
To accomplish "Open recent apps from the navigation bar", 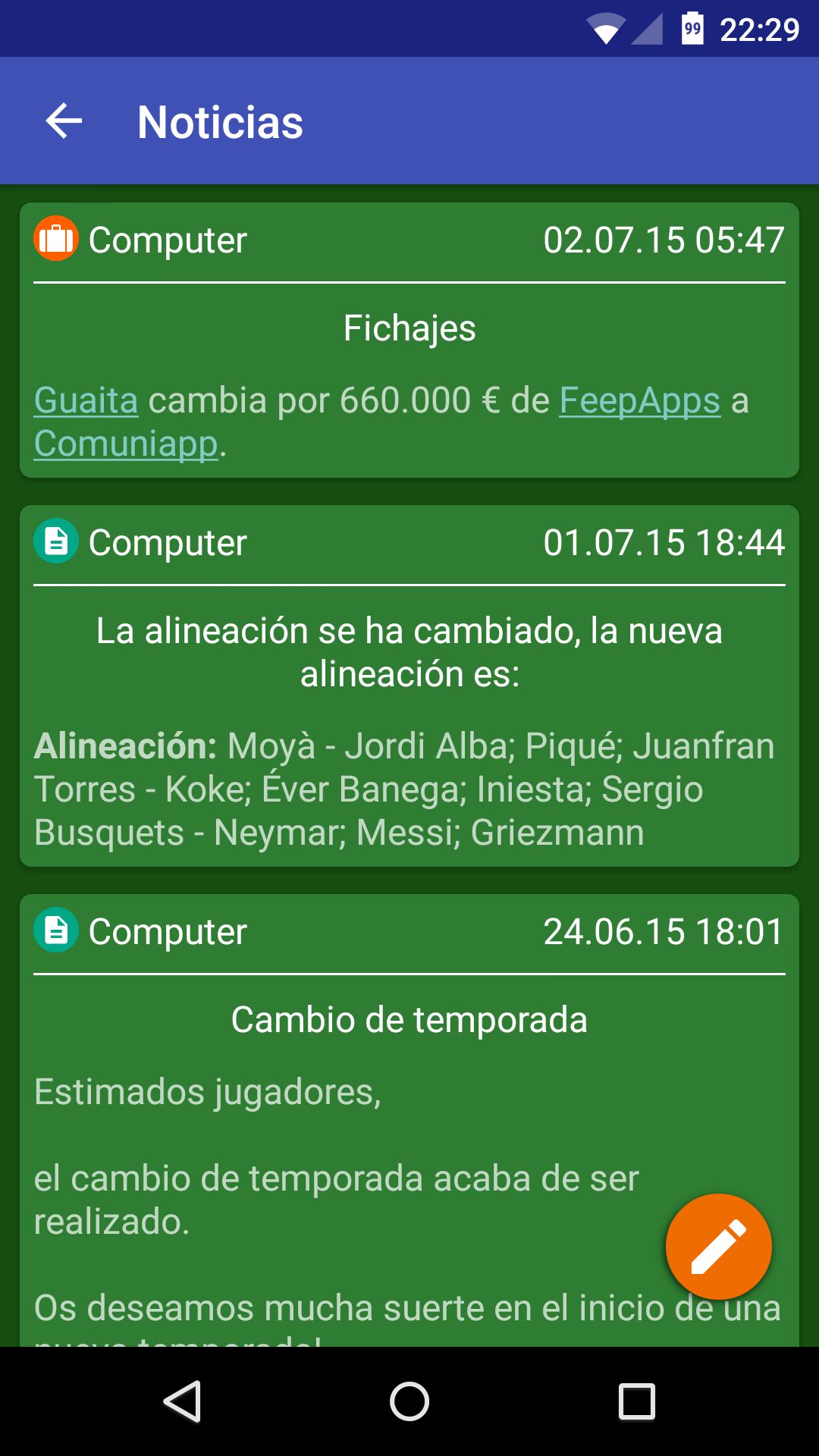I will pos(637,1401).
